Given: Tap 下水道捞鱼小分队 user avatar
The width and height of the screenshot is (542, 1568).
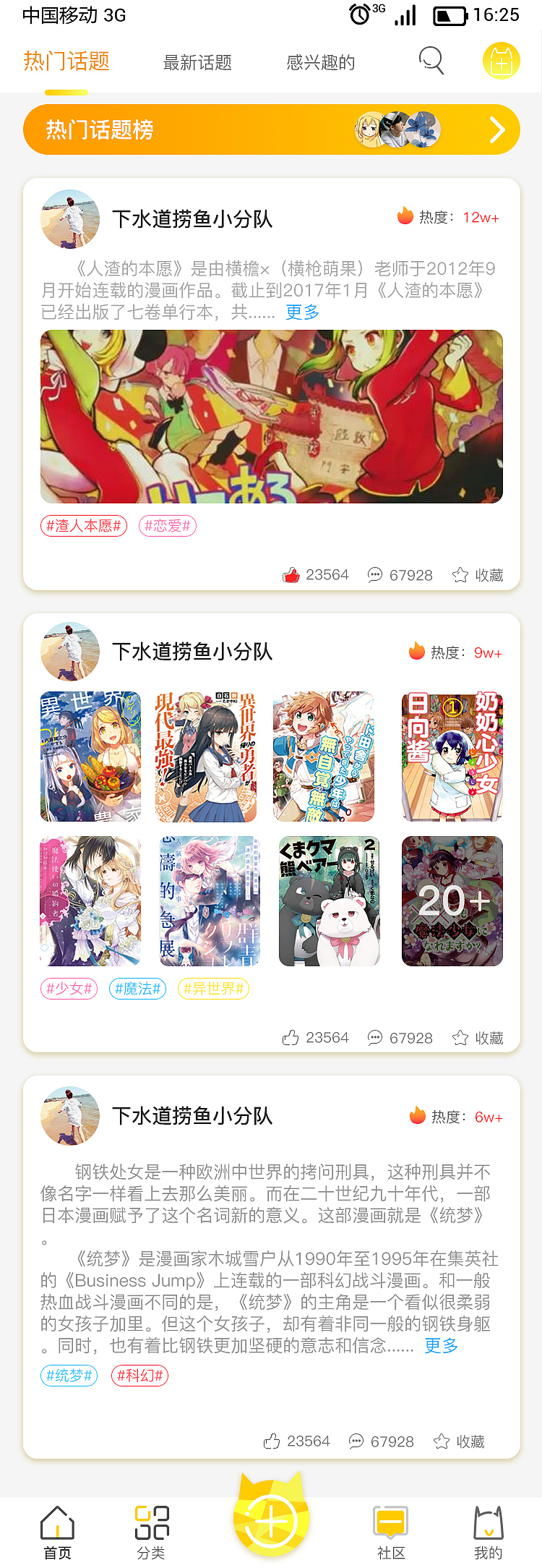Looking at the screenshot, I should pos(69,218).
